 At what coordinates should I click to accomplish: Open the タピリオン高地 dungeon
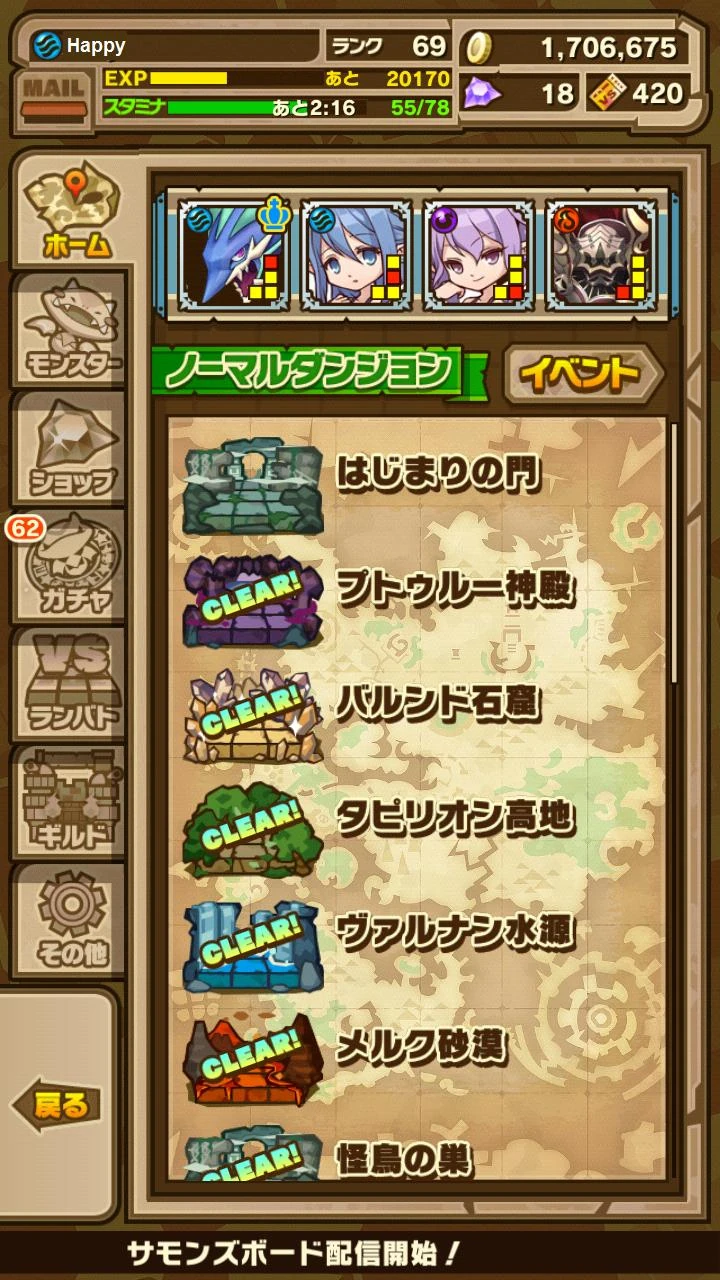click(x=420, y=820)
